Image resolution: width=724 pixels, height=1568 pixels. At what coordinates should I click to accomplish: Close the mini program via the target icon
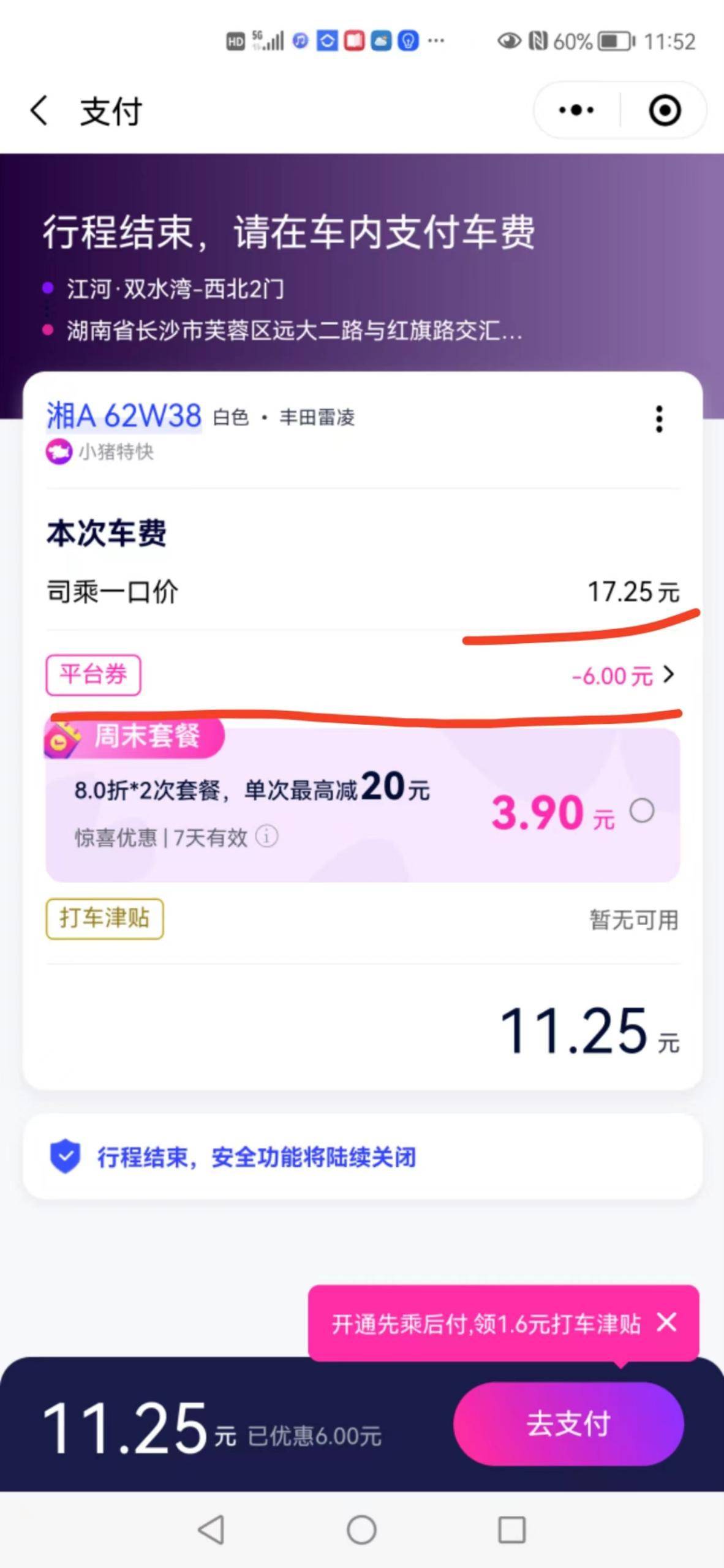click(x=664, y=110)
